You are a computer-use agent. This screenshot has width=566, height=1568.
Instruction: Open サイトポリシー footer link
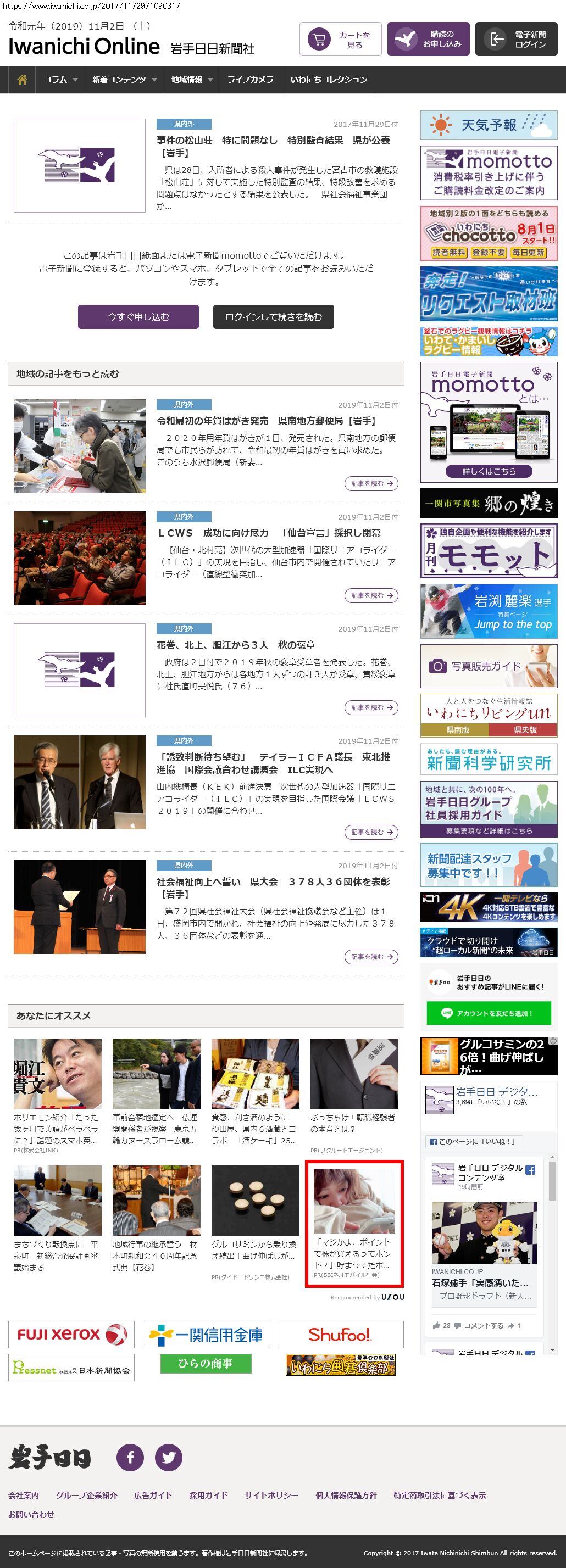coord(271,1495)
